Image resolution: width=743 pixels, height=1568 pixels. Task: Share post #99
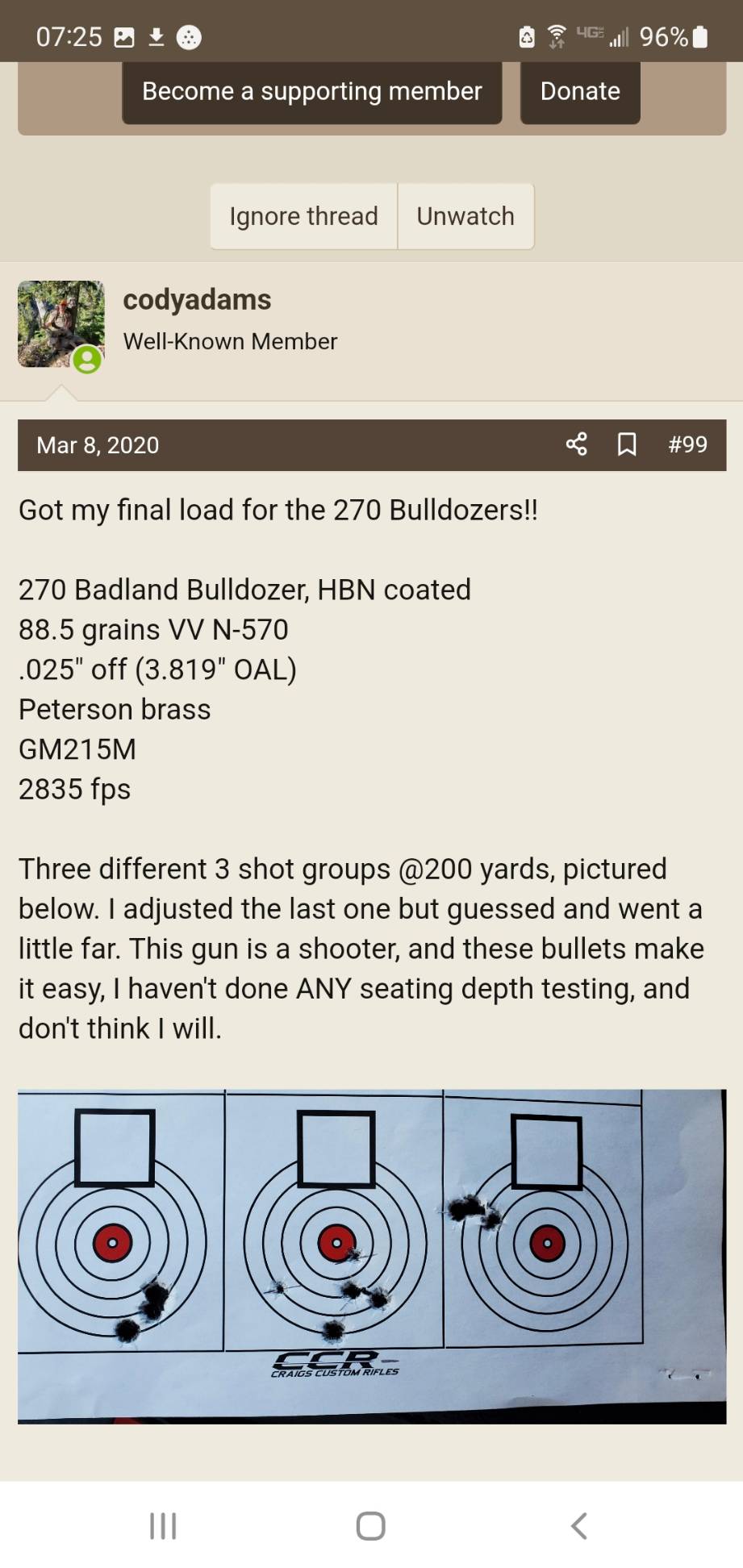click(576, 444)
